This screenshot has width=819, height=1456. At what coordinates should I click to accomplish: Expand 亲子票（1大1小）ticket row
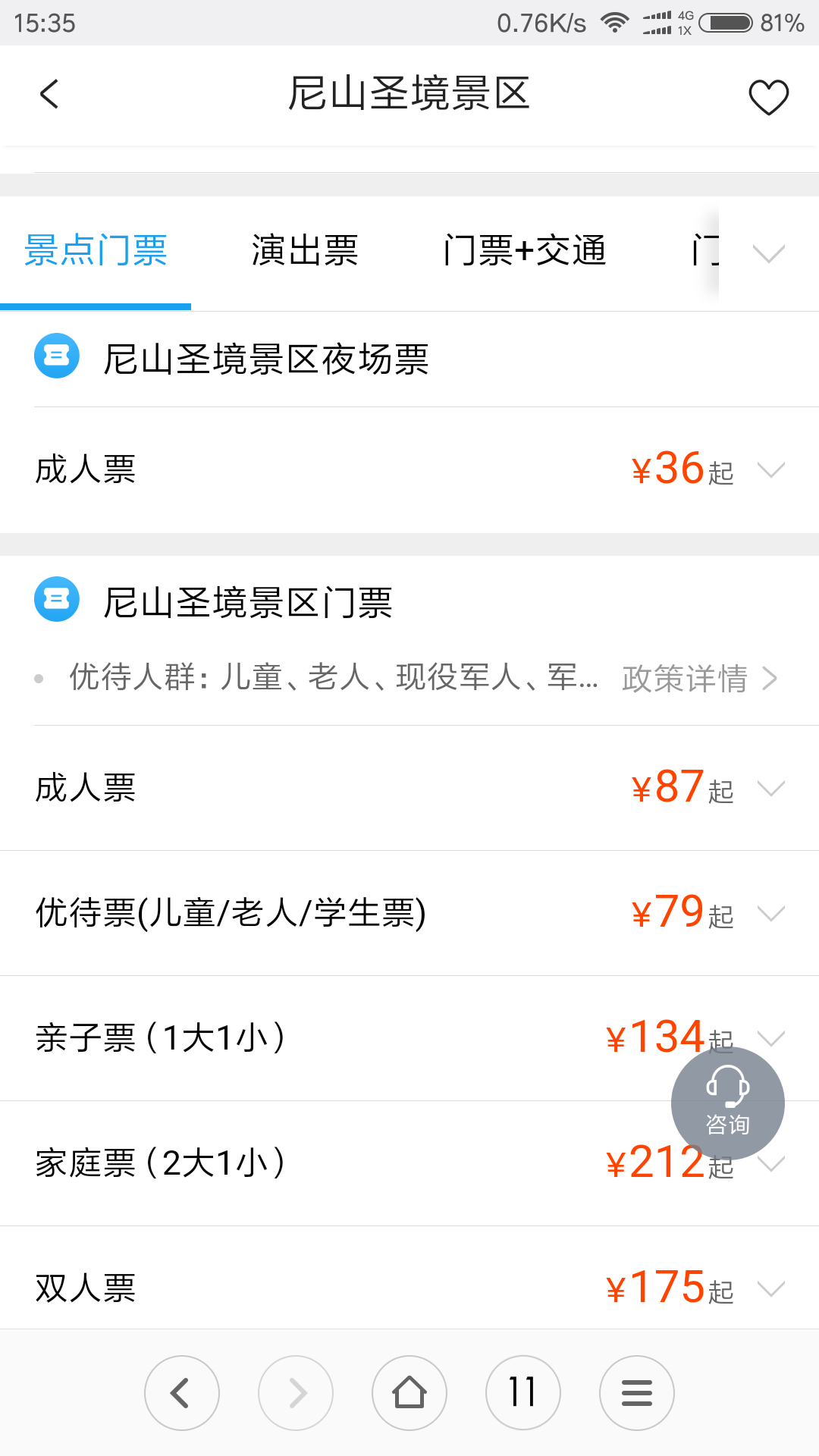click(x=409, y=1038)
